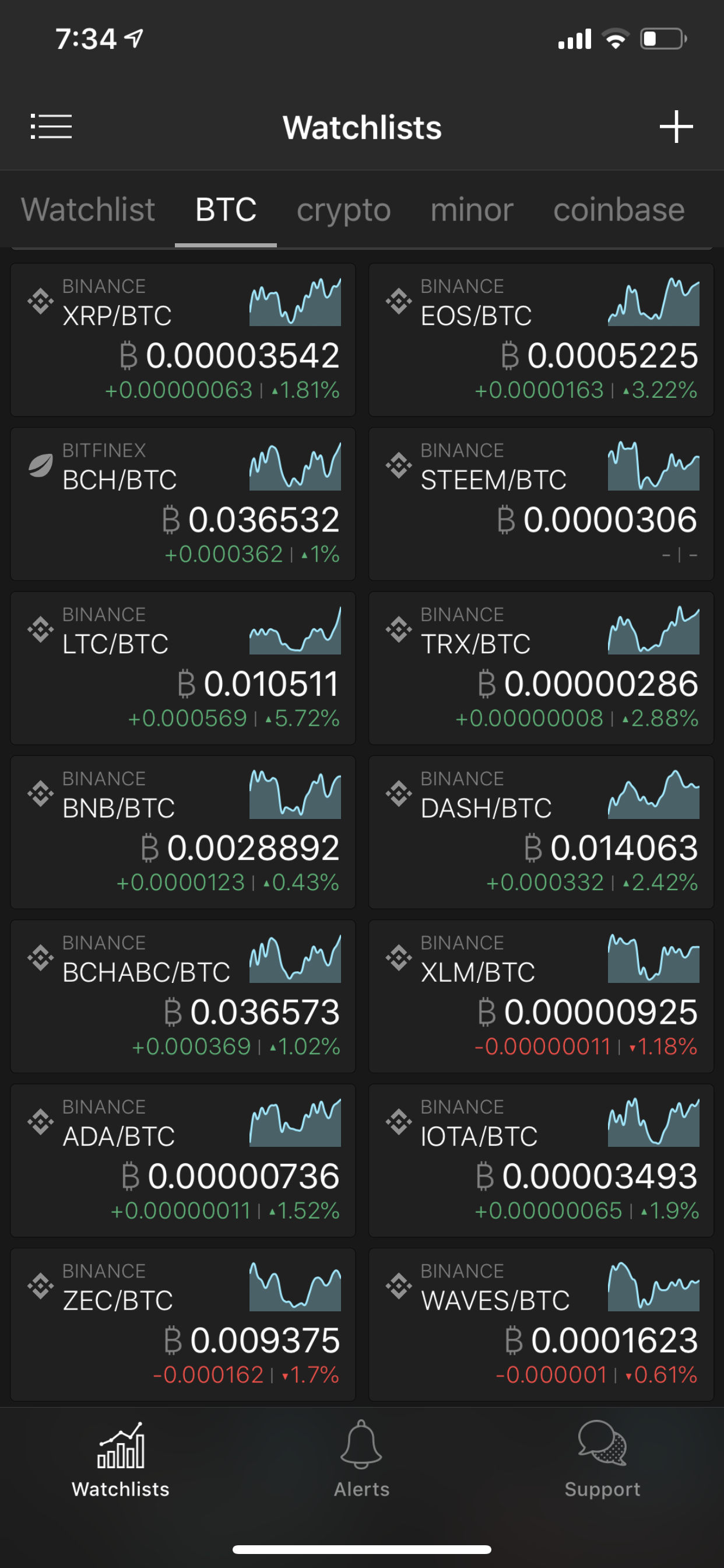View XLM/BTC details
The image size is (724, 1568).
[541, 996]
